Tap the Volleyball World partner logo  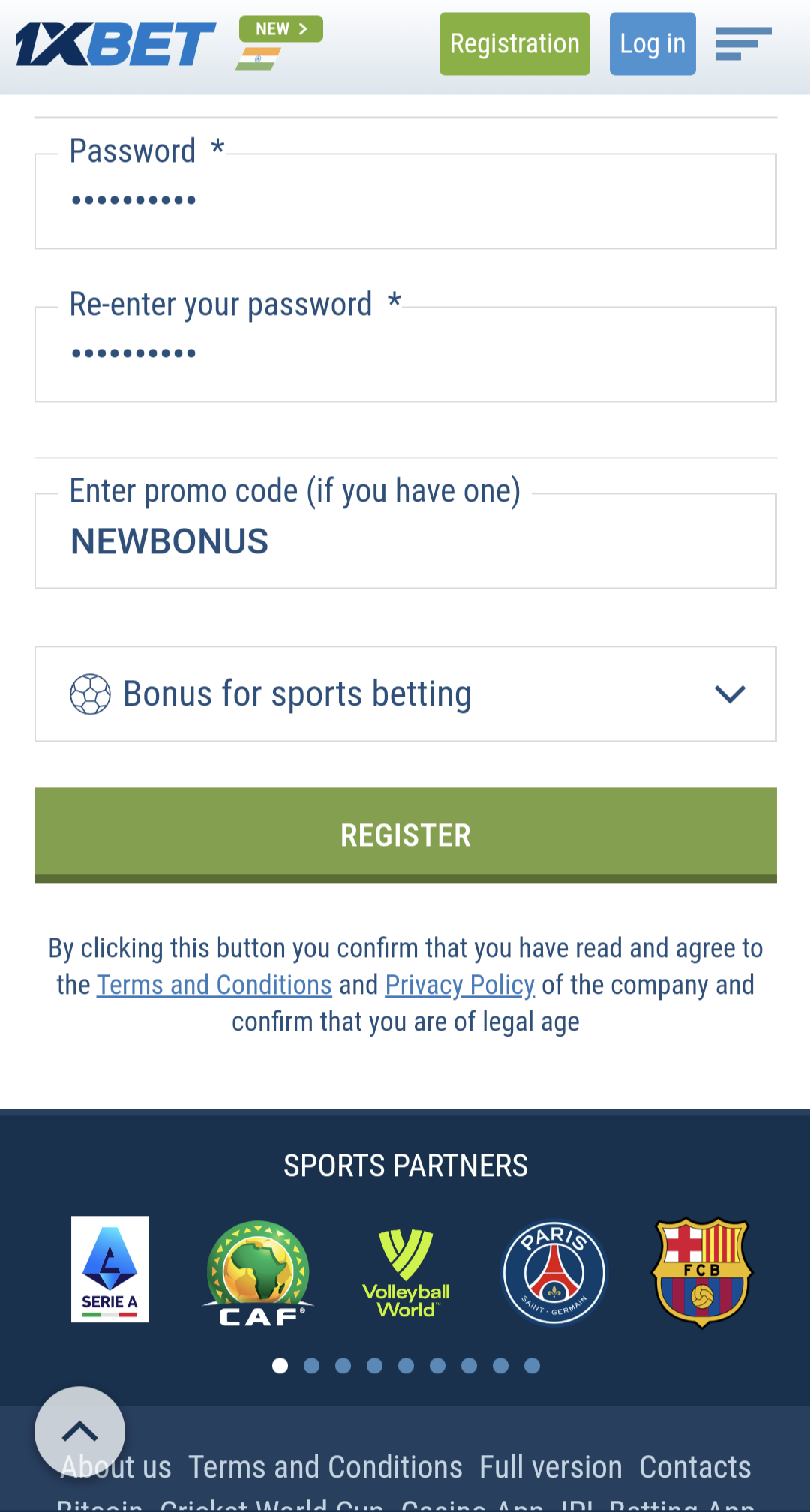(x=406, y=1273)
